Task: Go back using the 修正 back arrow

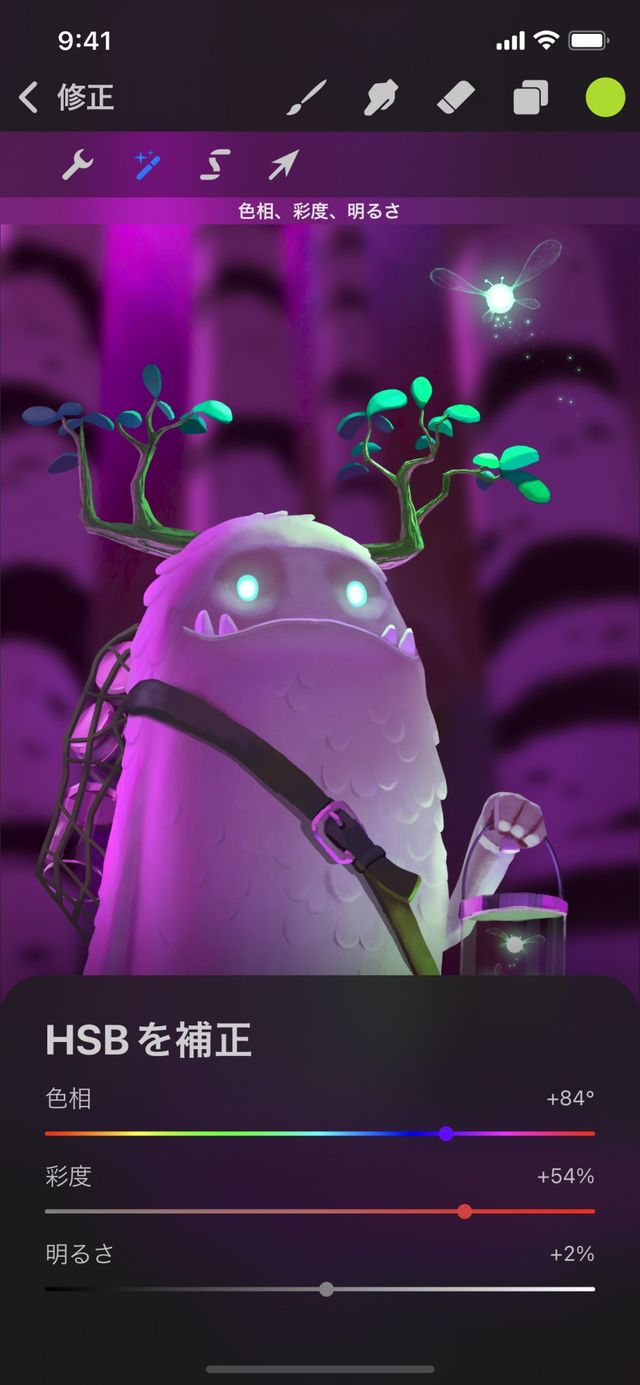Action: [x=30, y=98]
